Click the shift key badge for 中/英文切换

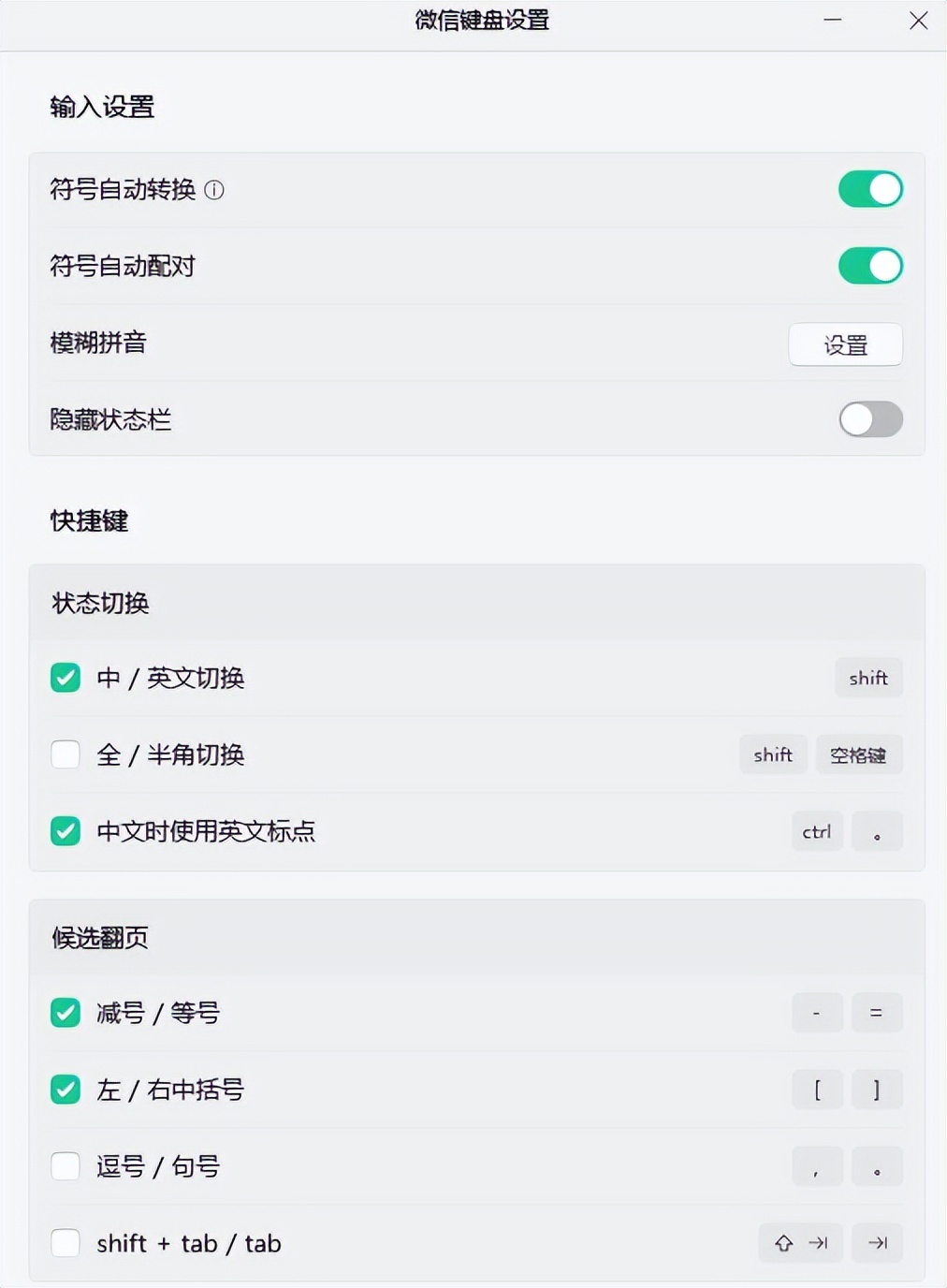[868, 678]
